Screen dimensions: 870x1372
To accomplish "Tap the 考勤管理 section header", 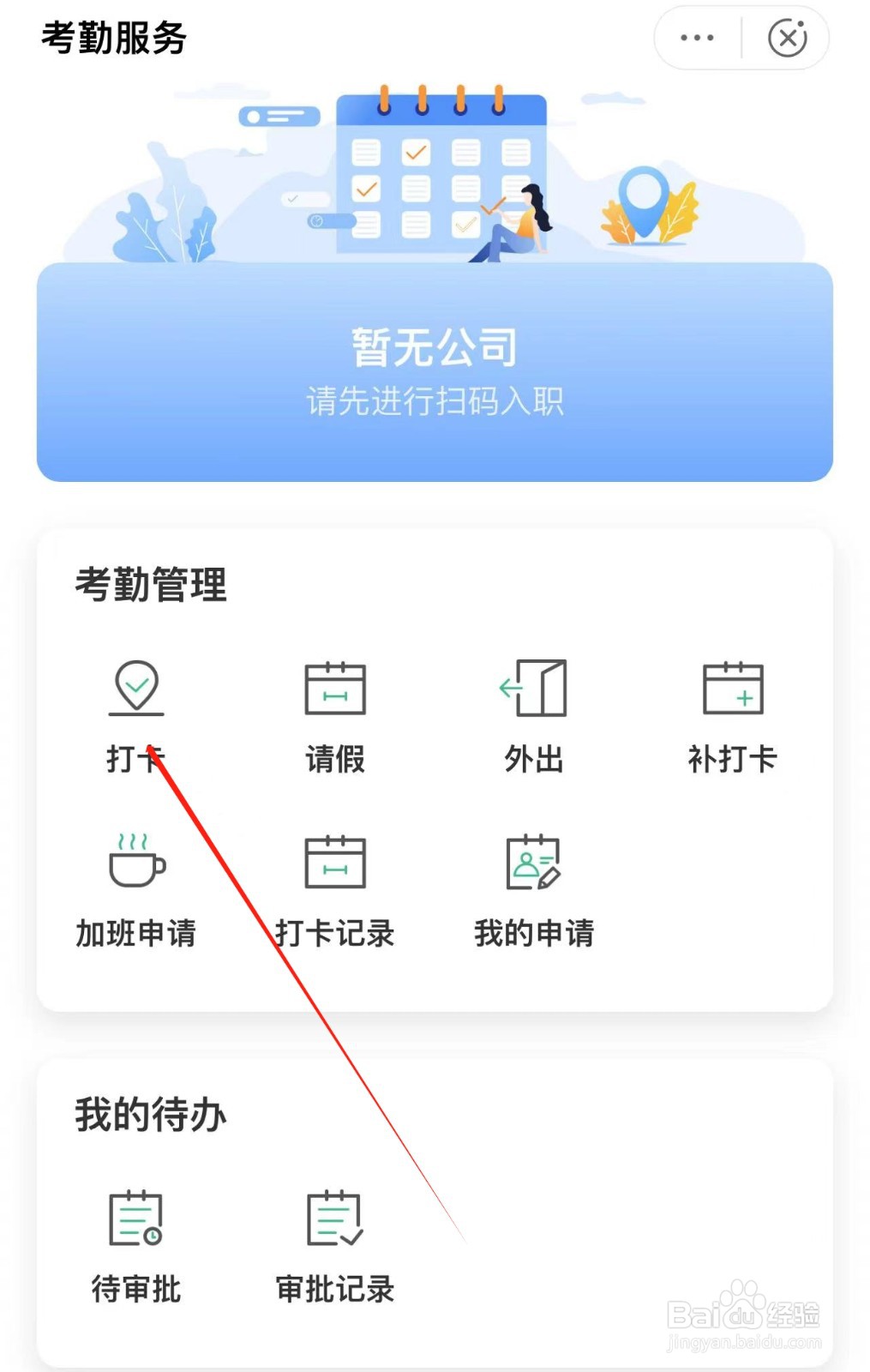I will point(152,583).
